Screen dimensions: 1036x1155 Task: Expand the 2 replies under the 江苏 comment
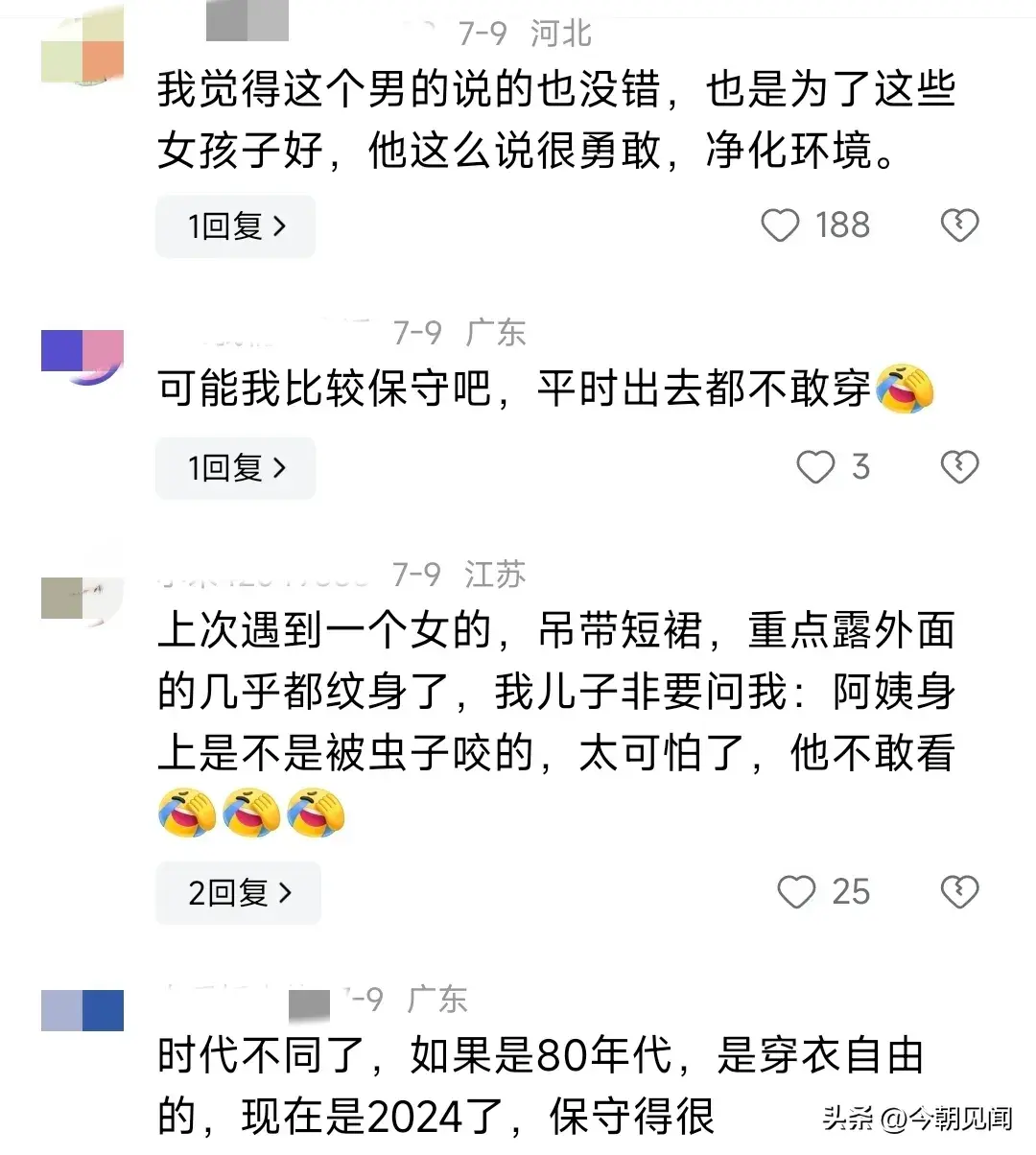(x=239, y=893)
